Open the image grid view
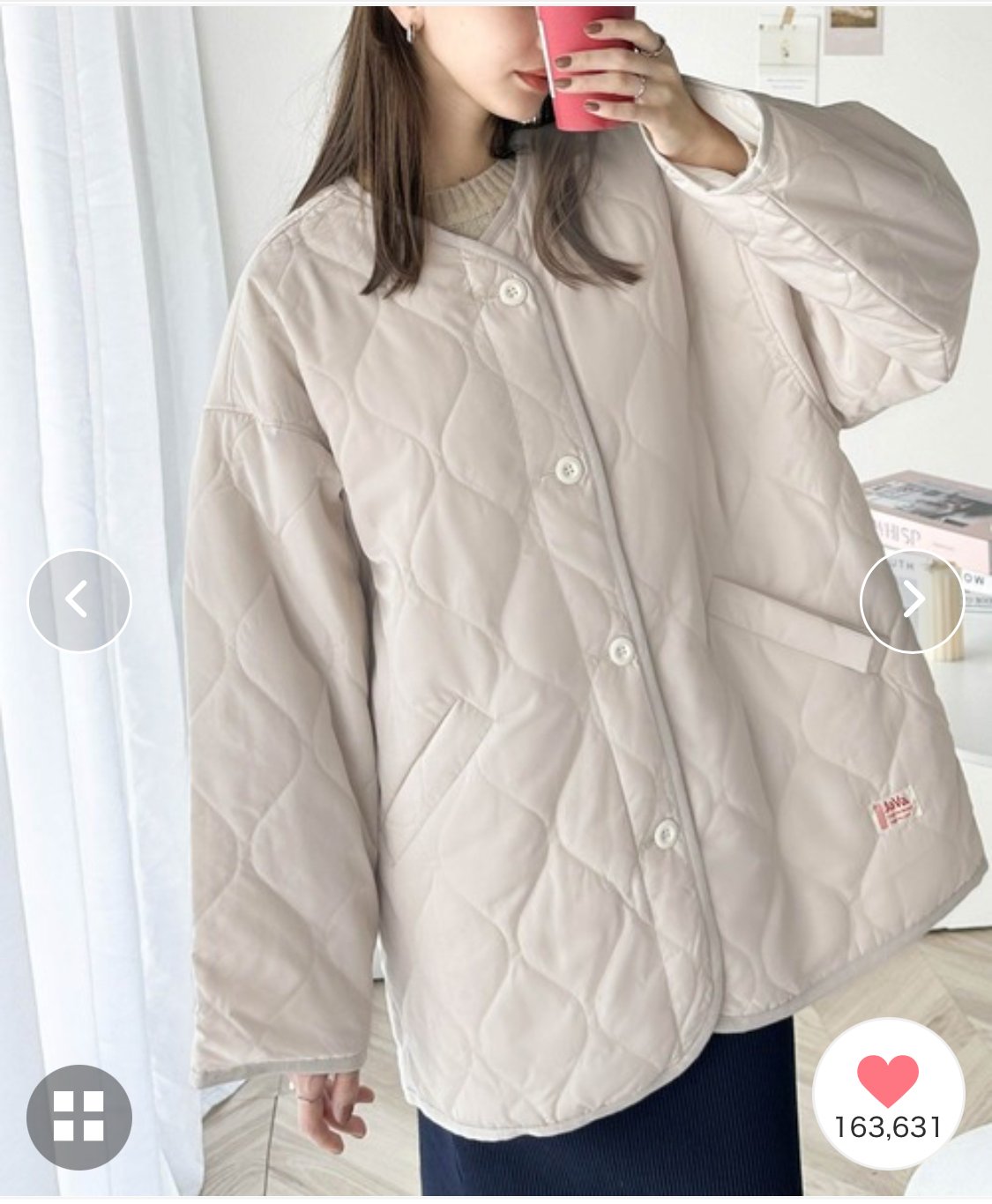The image size is (992, 1204). (x=79, y=1117)
